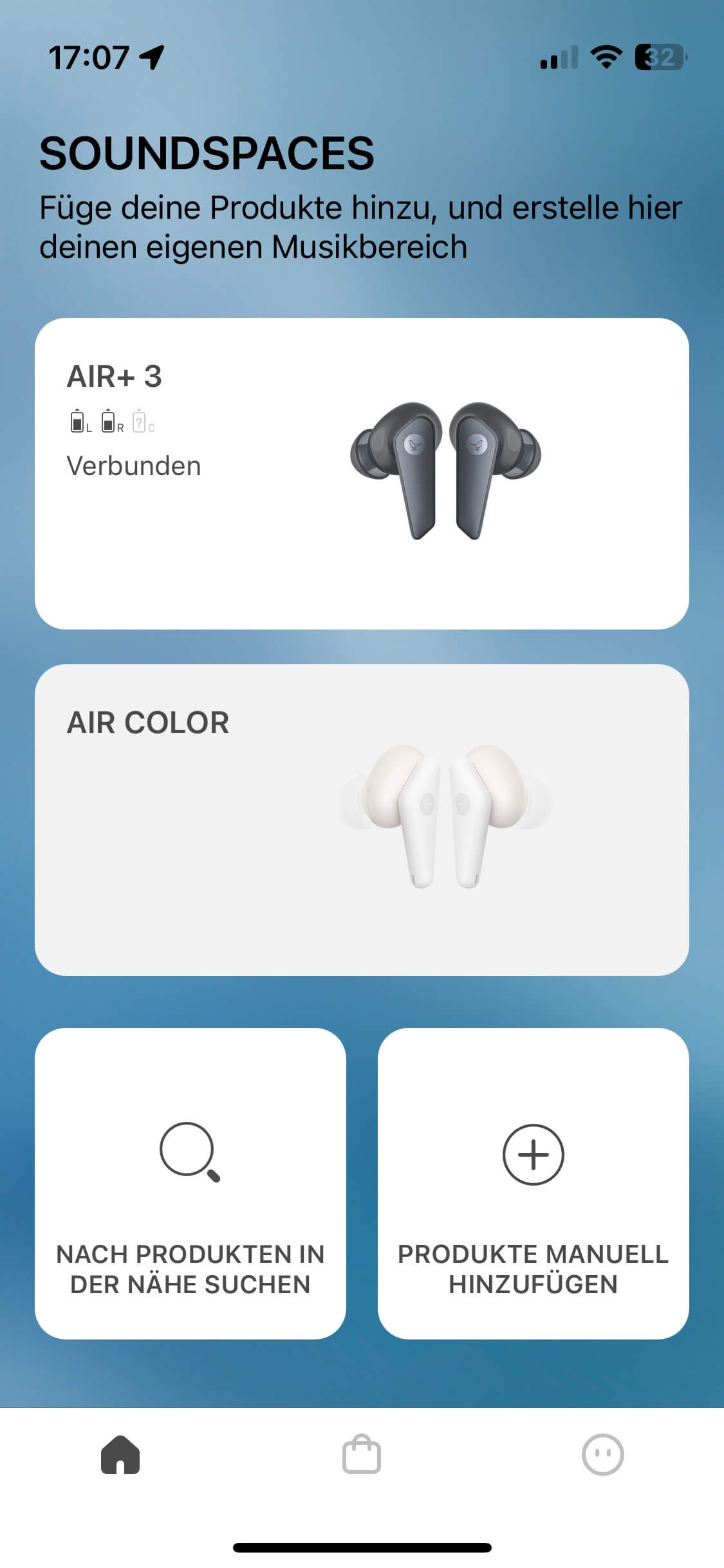Switch to the shopping bag tab
724x1568 pixels.
(x=362, y=1454)
